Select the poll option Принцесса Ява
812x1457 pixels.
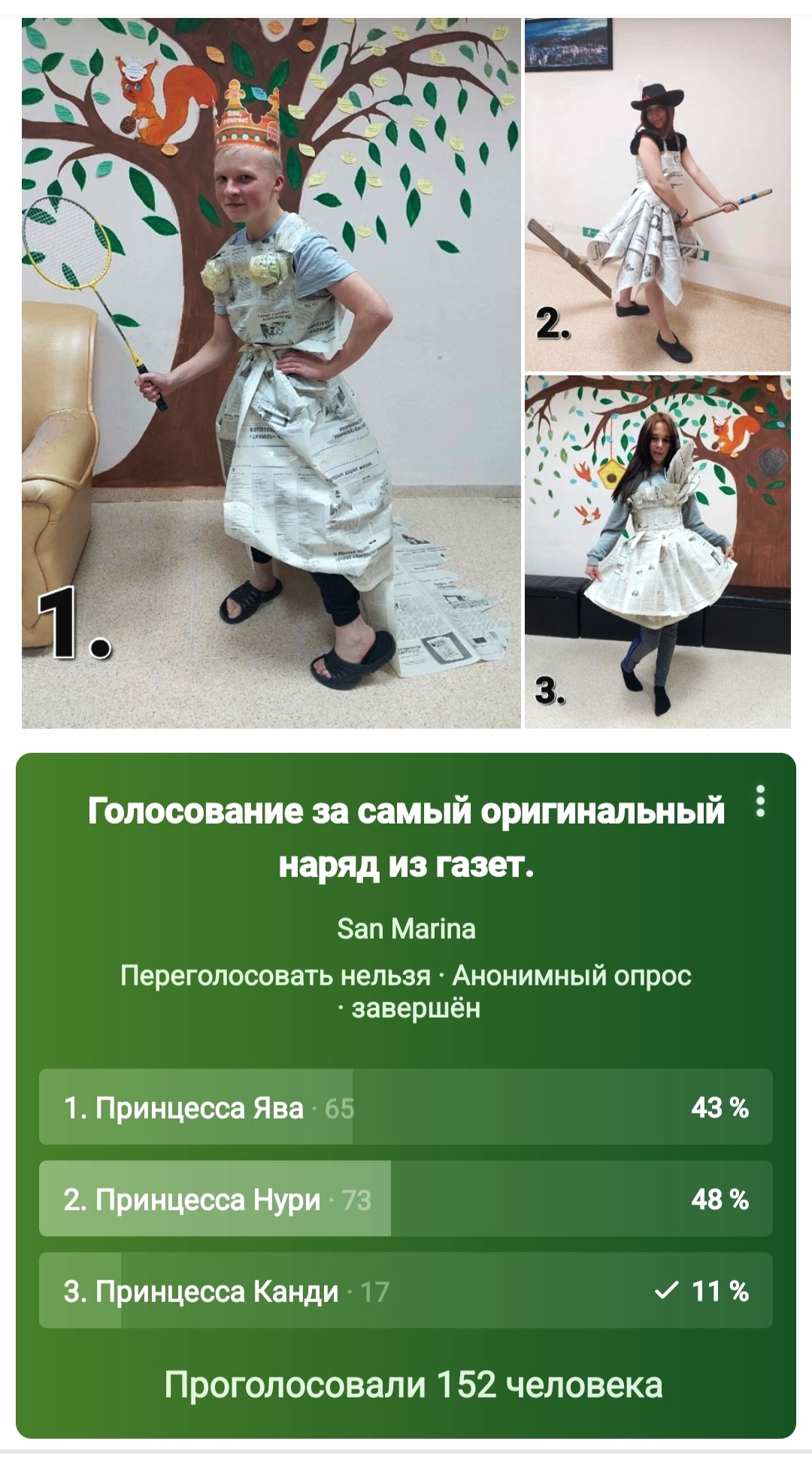[x=406, y=1107]
